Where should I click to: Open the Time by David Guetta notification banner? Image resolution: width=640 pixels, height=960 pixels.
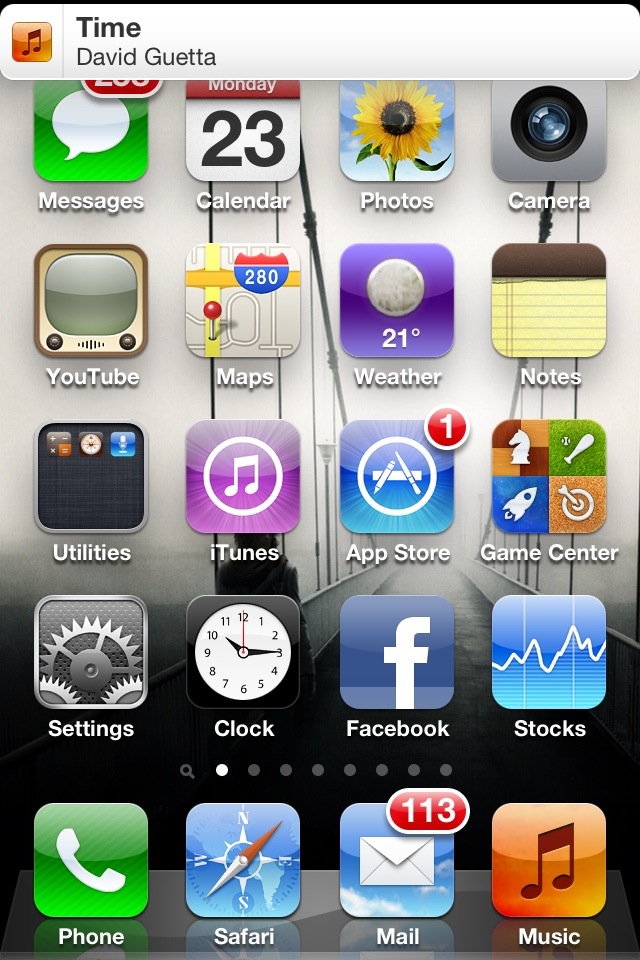(320, 40)
